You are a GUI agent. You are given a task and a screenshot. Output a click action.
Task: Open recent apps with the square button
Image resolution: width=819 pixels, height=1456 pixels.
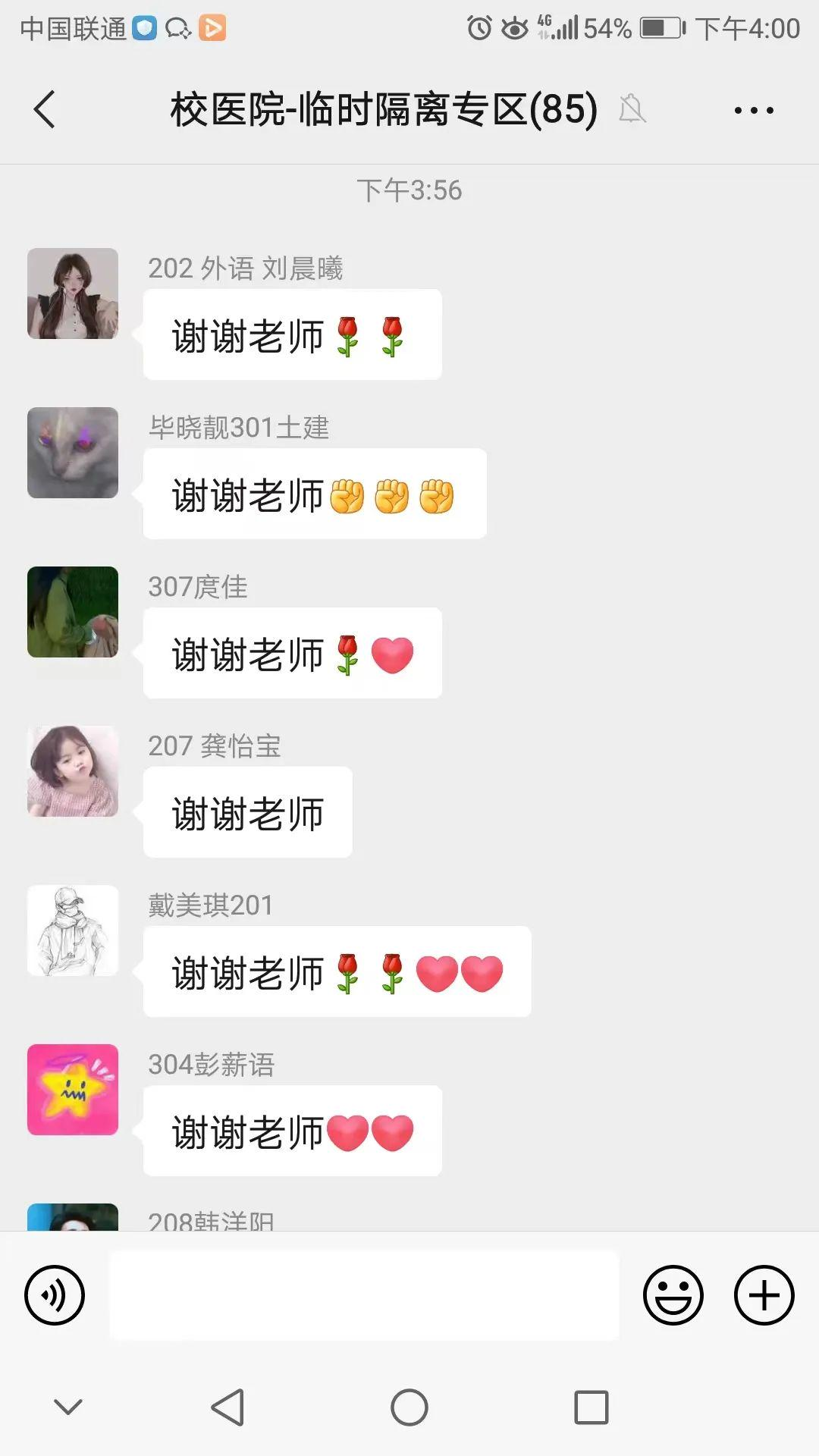[591, 1407]
